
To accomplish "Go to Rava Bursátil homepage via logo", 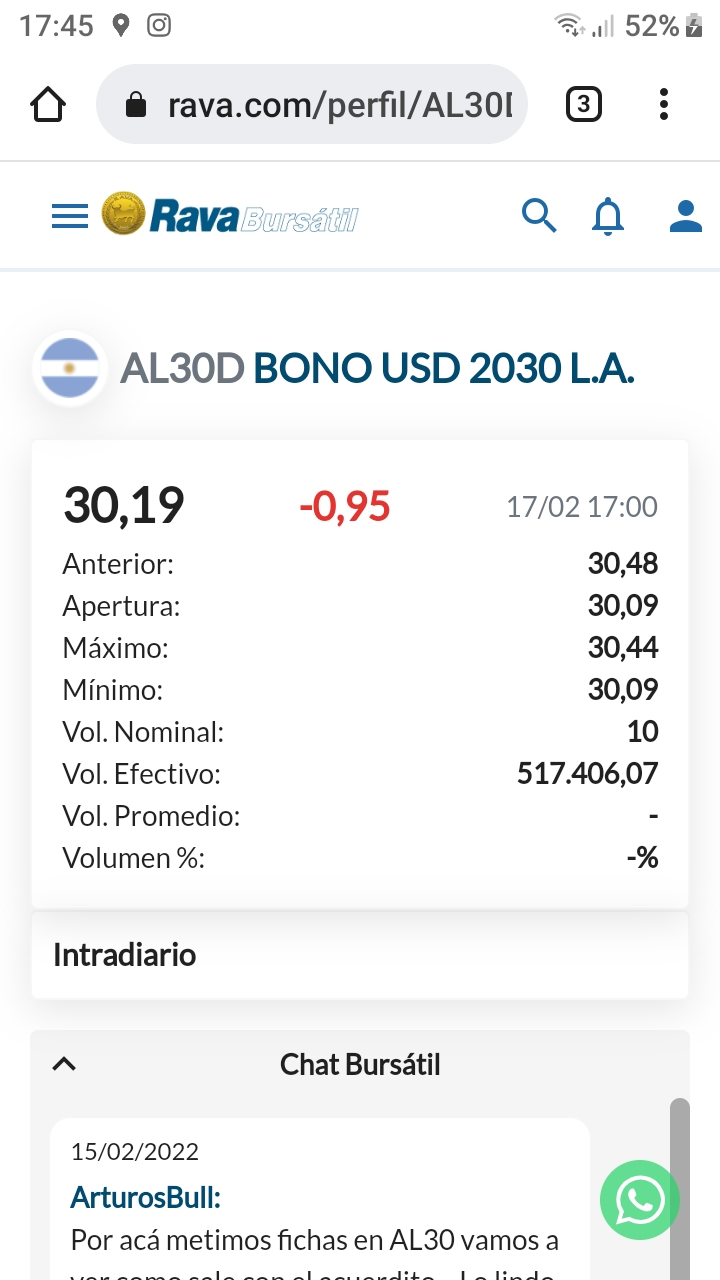I will pyautogui.click(x=230, y=215).
